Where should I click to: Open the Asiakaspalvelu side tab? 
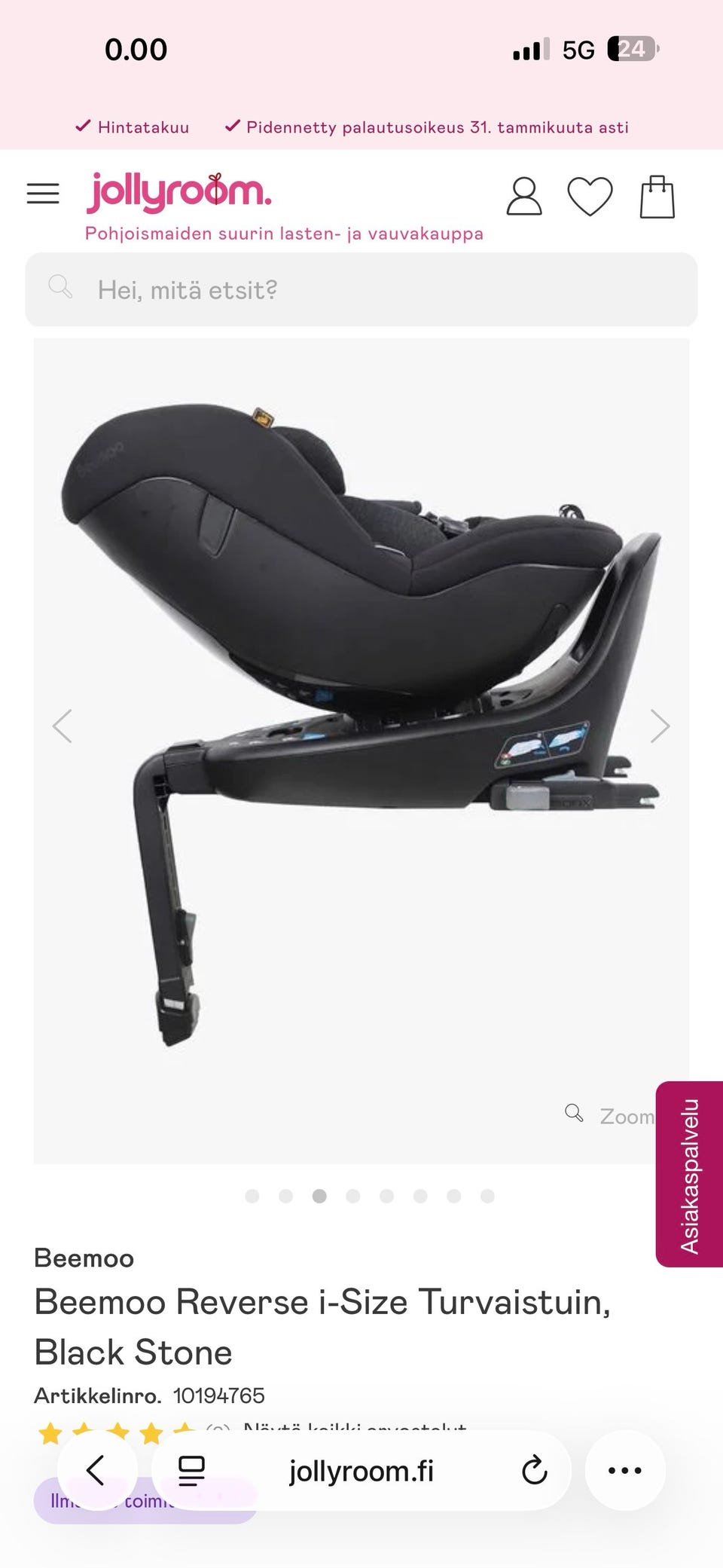click(x=690, y=1175)
